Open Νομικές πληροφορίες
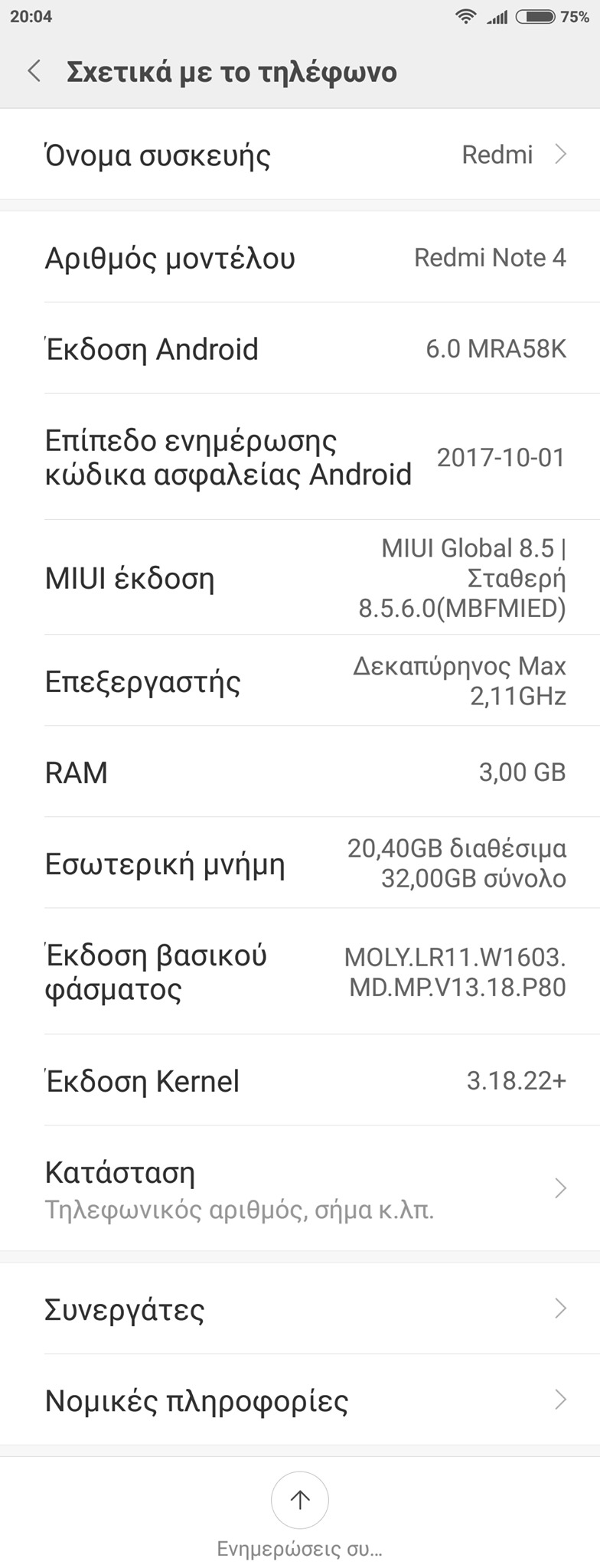This screenshot has height=1568, width=600. [x=300, y=1400]
